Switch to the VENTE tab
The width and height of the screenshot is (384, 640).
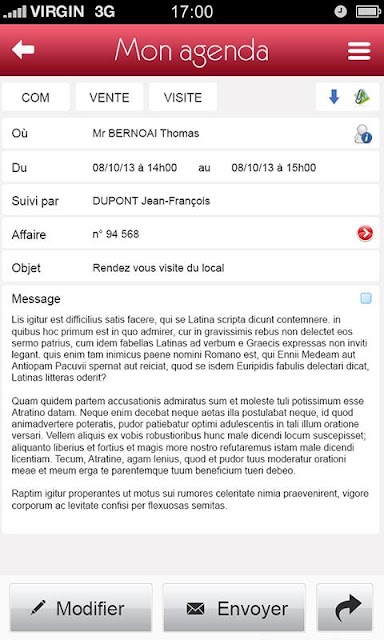point(109,98)
